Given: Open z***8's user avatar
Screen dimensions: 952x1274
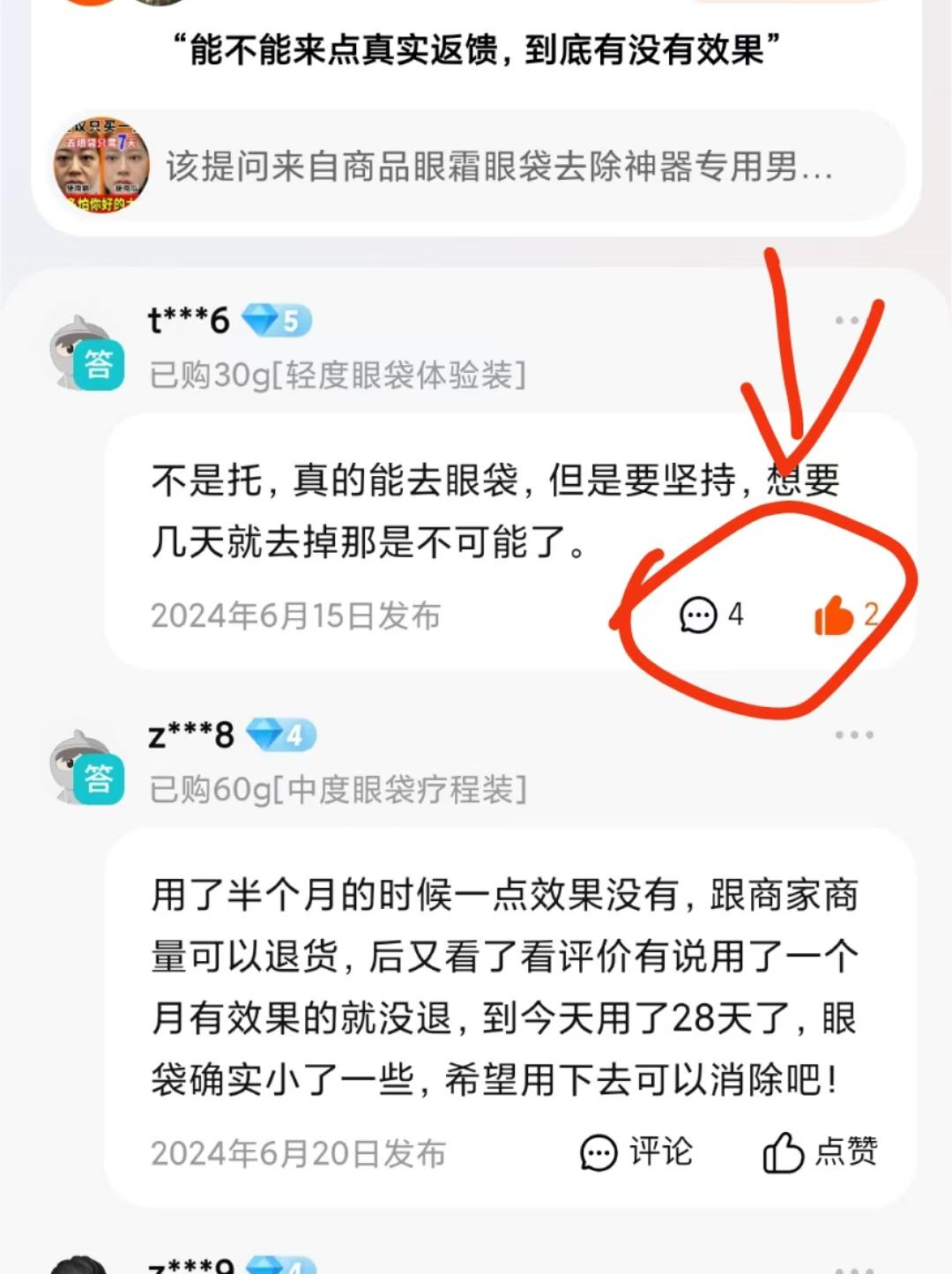Looking at the screenshot, I should pos(84,767).
